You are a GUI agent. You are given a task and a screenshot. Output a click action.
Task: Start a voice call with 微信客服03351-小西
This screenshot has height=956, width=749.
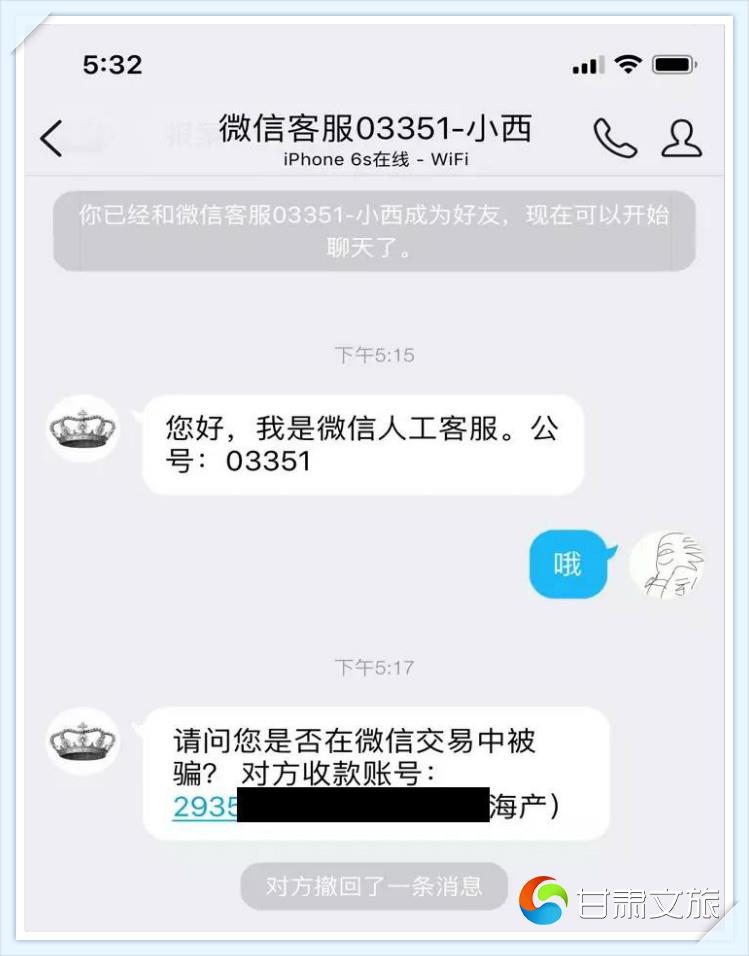(614, 138)
